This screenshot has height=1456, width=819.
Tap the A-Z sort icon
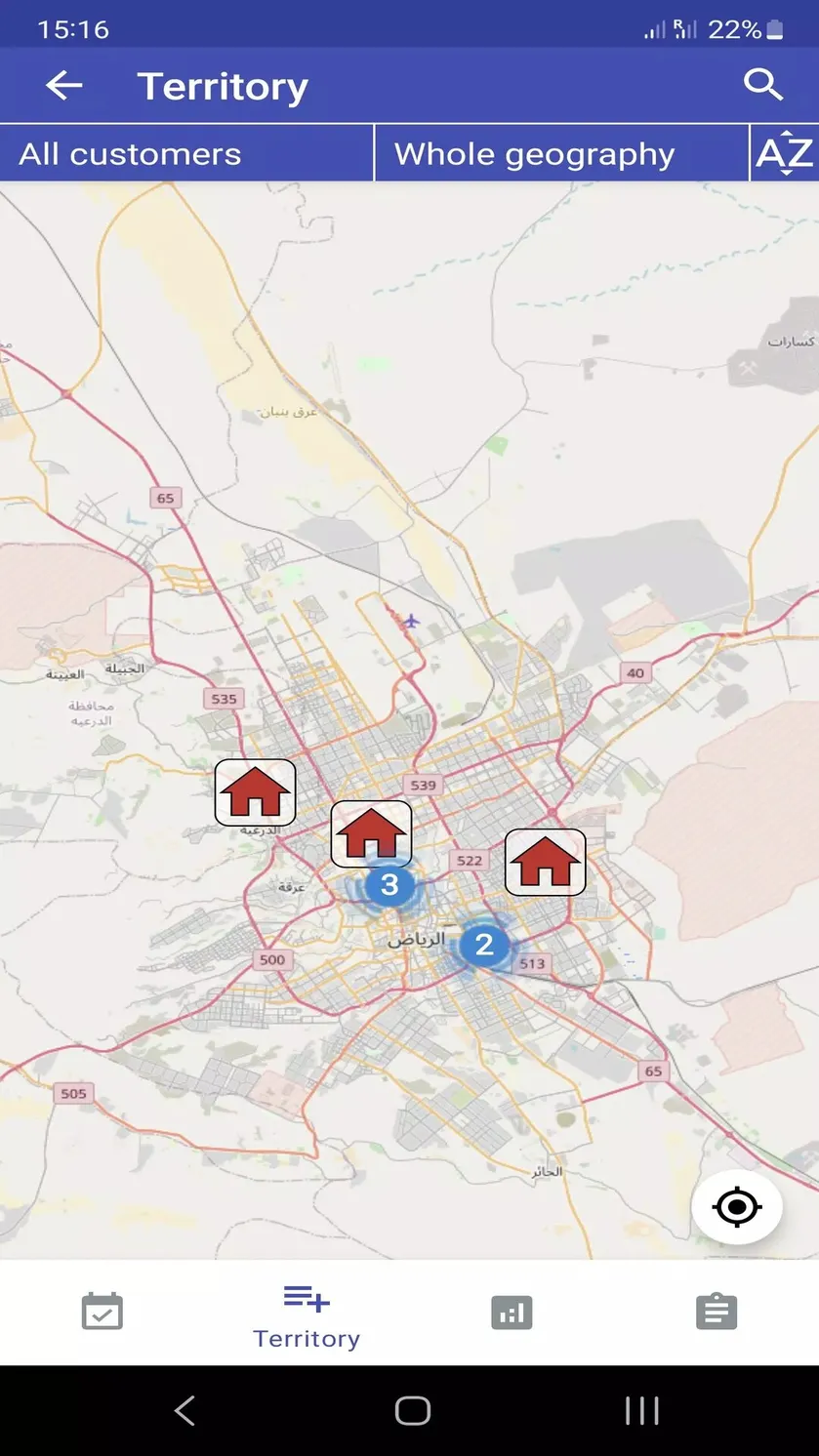coord(785,153)
